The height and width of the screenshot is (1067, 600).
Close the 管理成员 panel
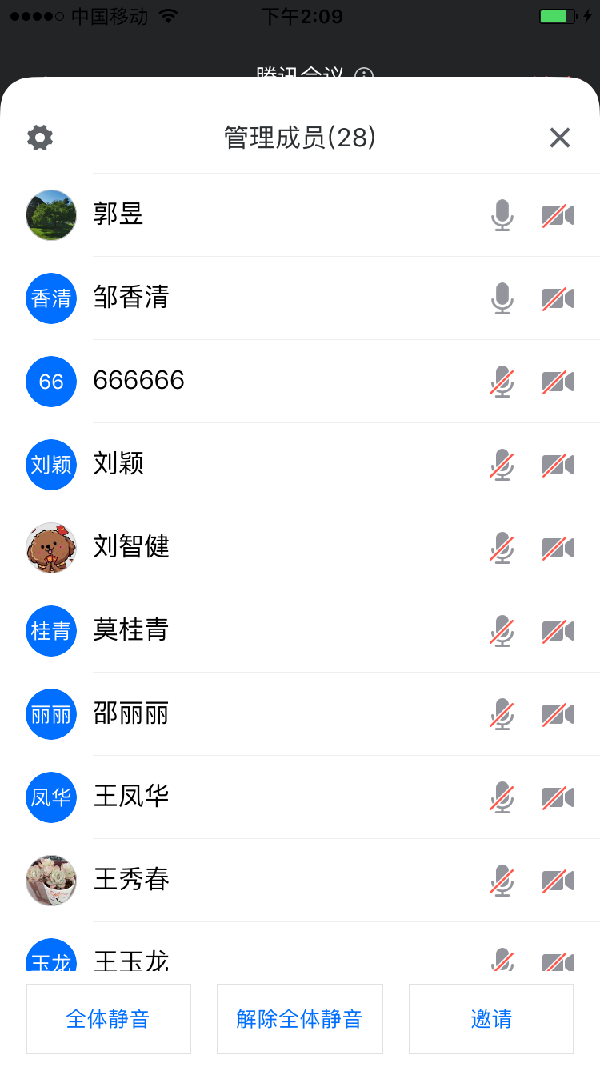click(560, 138)
